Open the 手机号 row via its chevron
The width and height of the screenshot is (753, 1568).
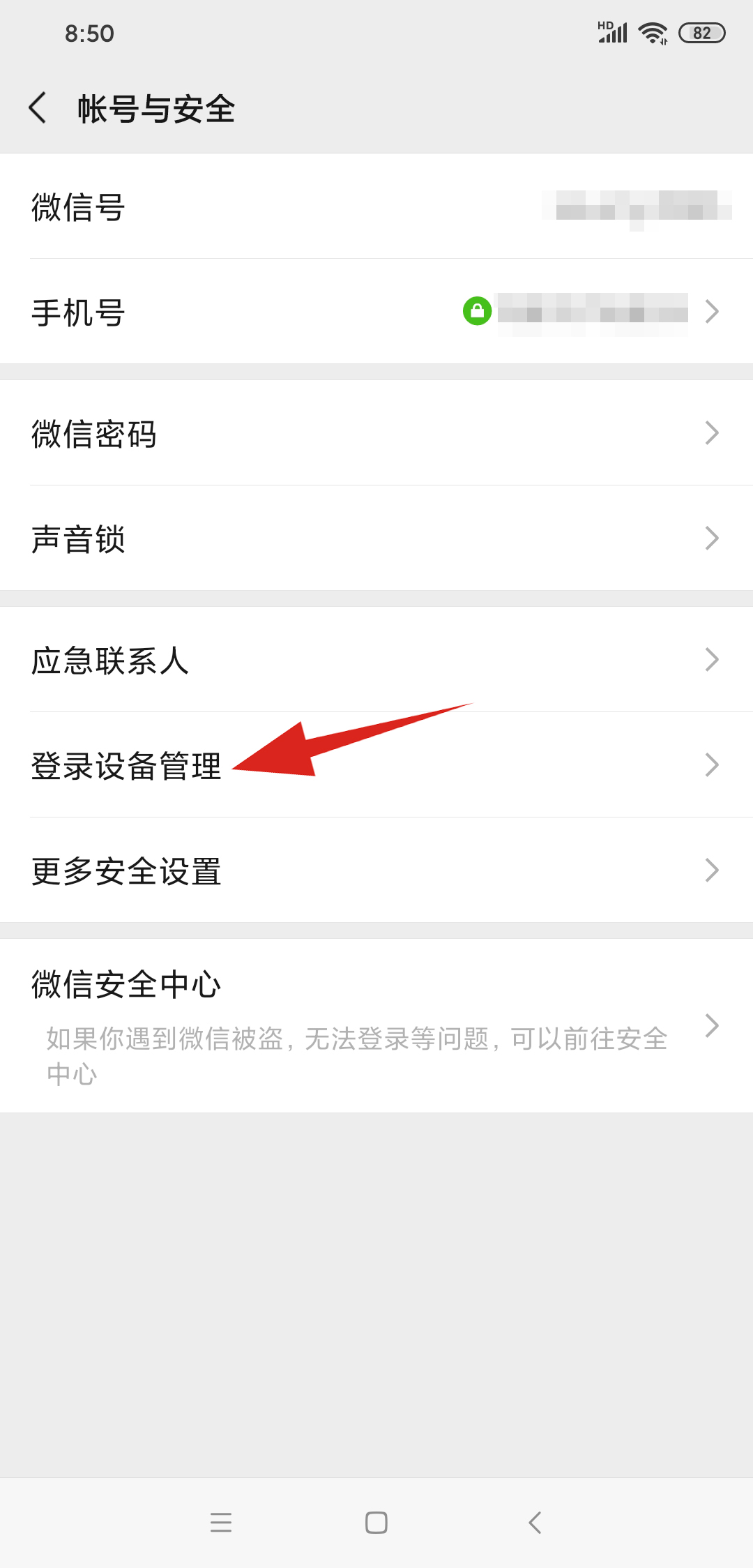pos(712,312)
